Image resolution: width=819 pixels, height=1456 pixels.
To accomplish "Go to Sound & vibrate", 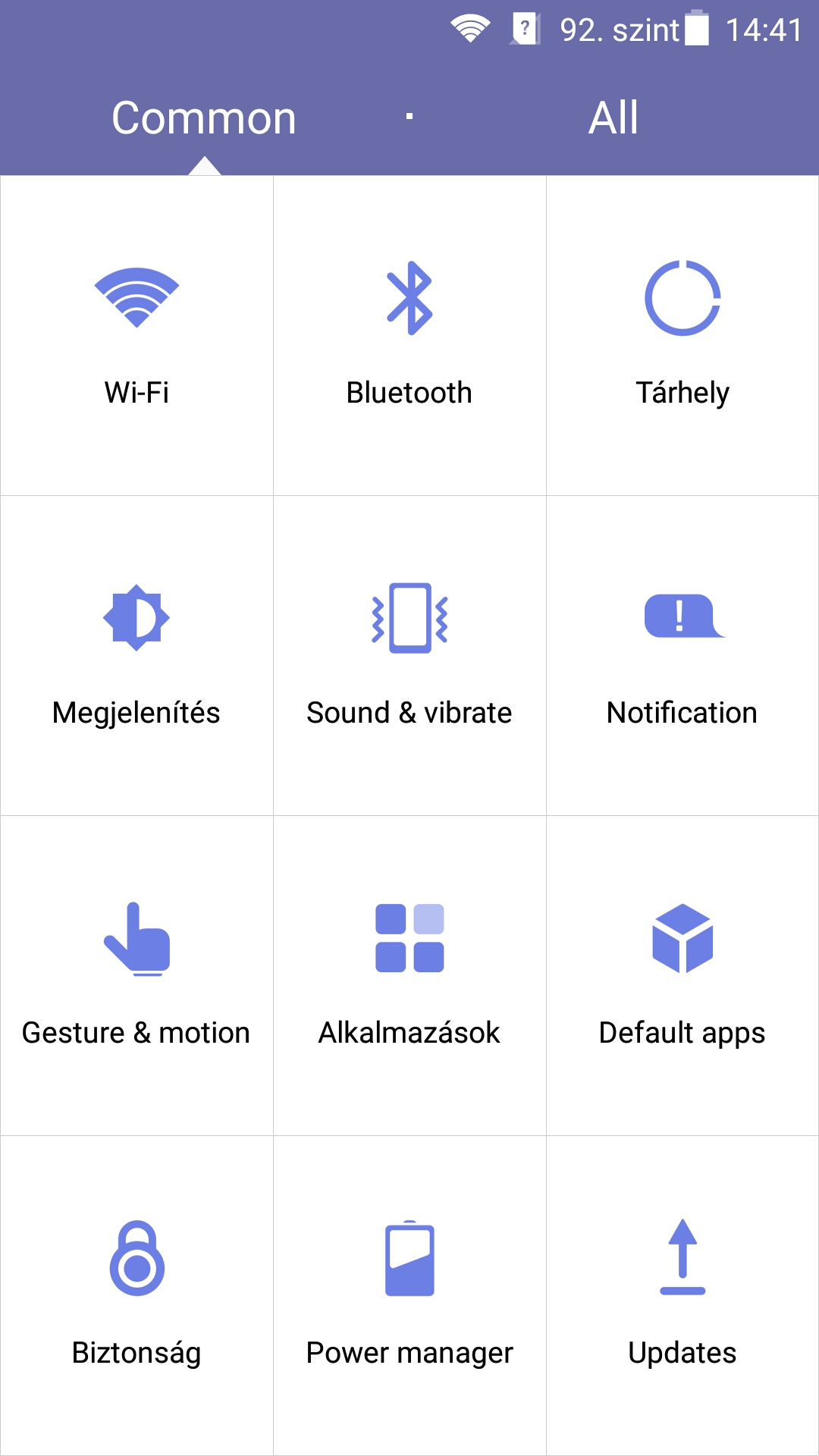I will [409, 656].
